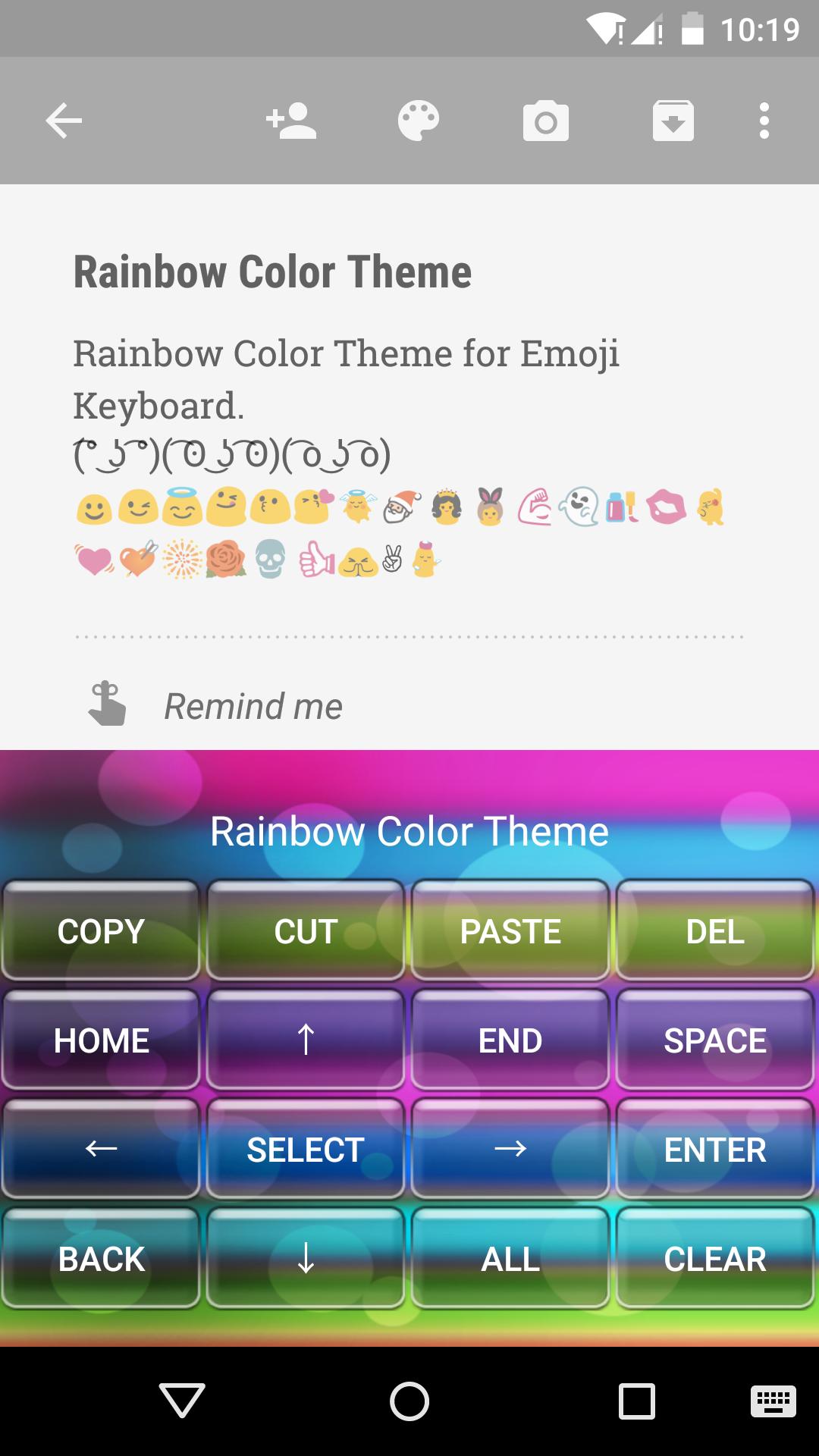819x1456 pixels.
Task: Archive this note
Action: click(x=673, y=121)
